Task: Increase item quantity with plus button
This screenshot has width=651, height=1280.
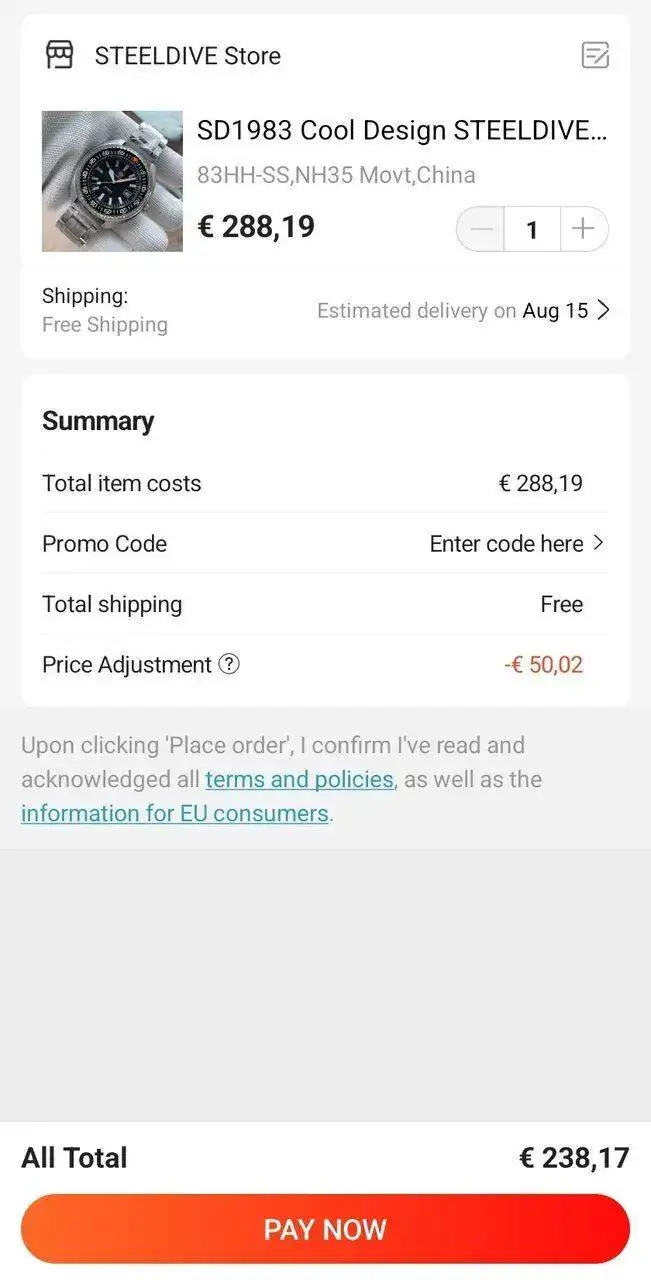Action: (583, 230)
